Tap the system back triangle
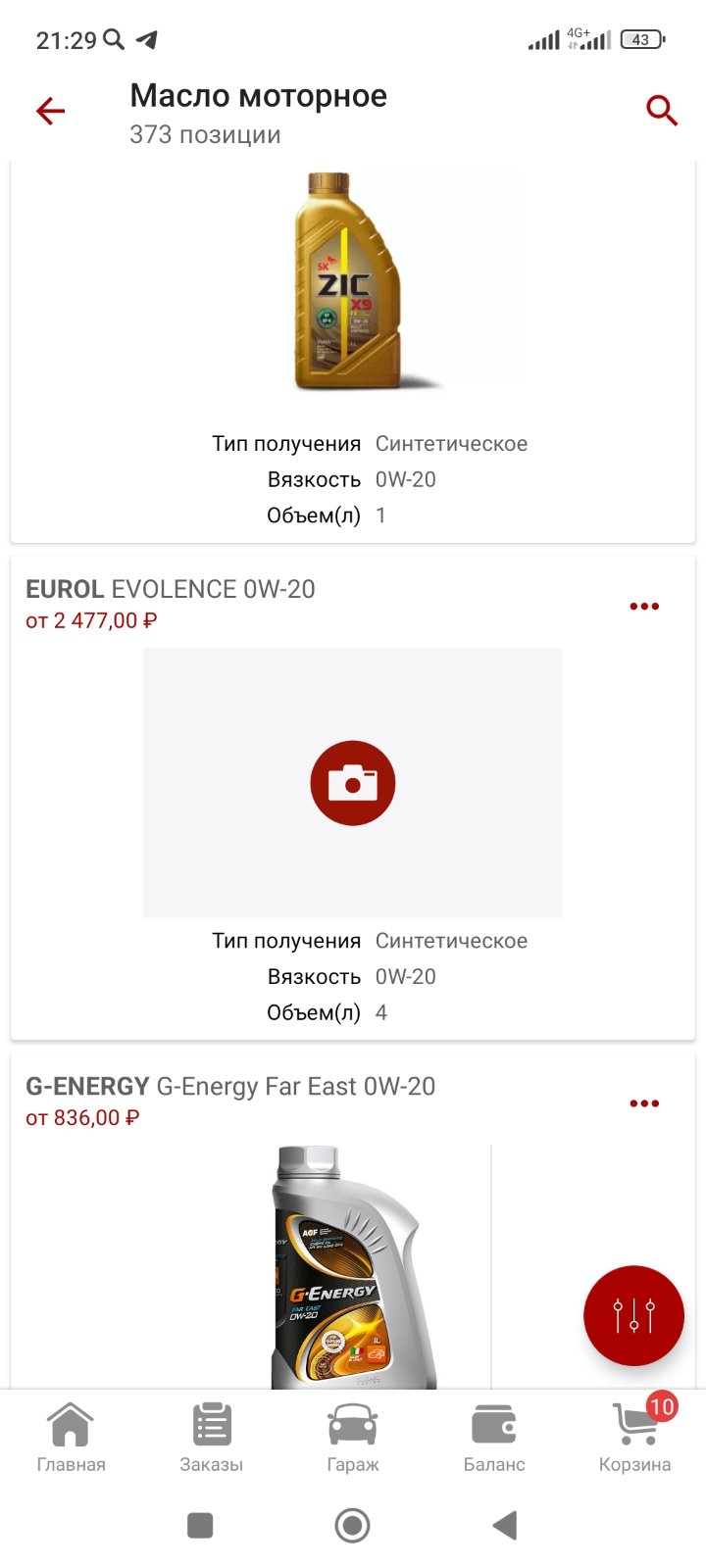 click(505, 1526)
